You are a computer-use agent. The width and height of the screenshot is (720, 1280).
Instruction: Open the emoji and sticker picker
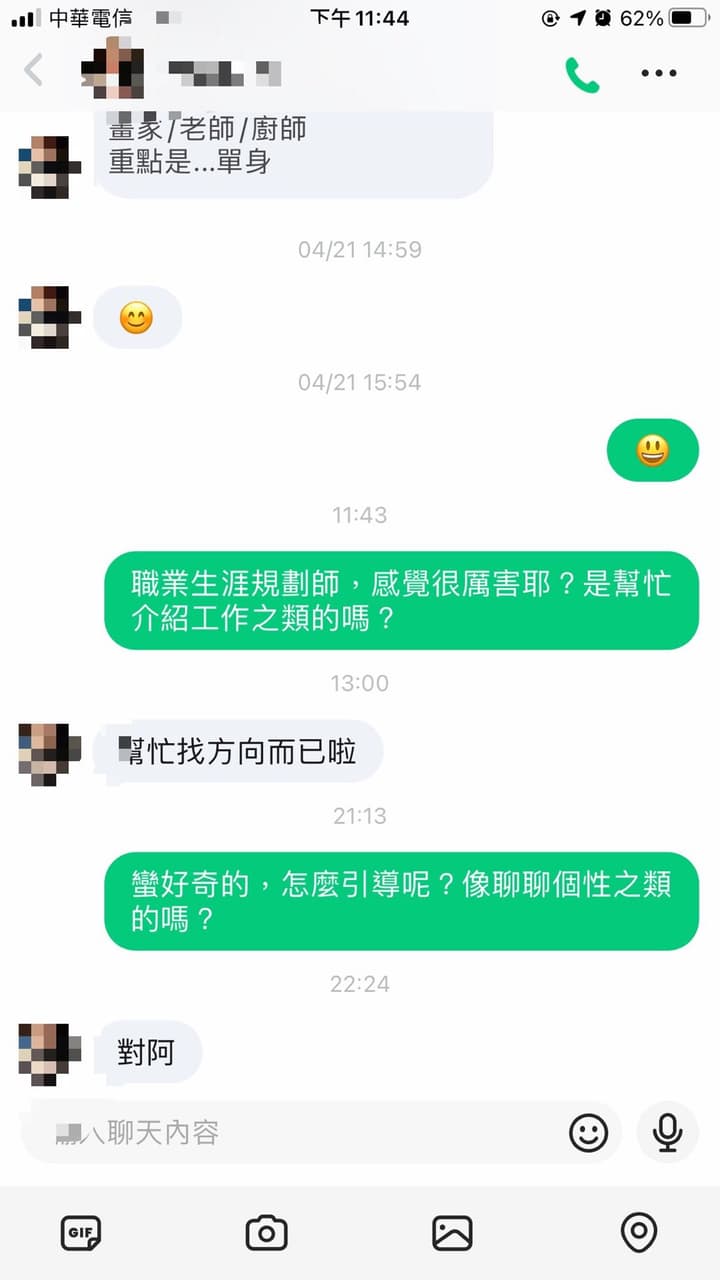591,1131
